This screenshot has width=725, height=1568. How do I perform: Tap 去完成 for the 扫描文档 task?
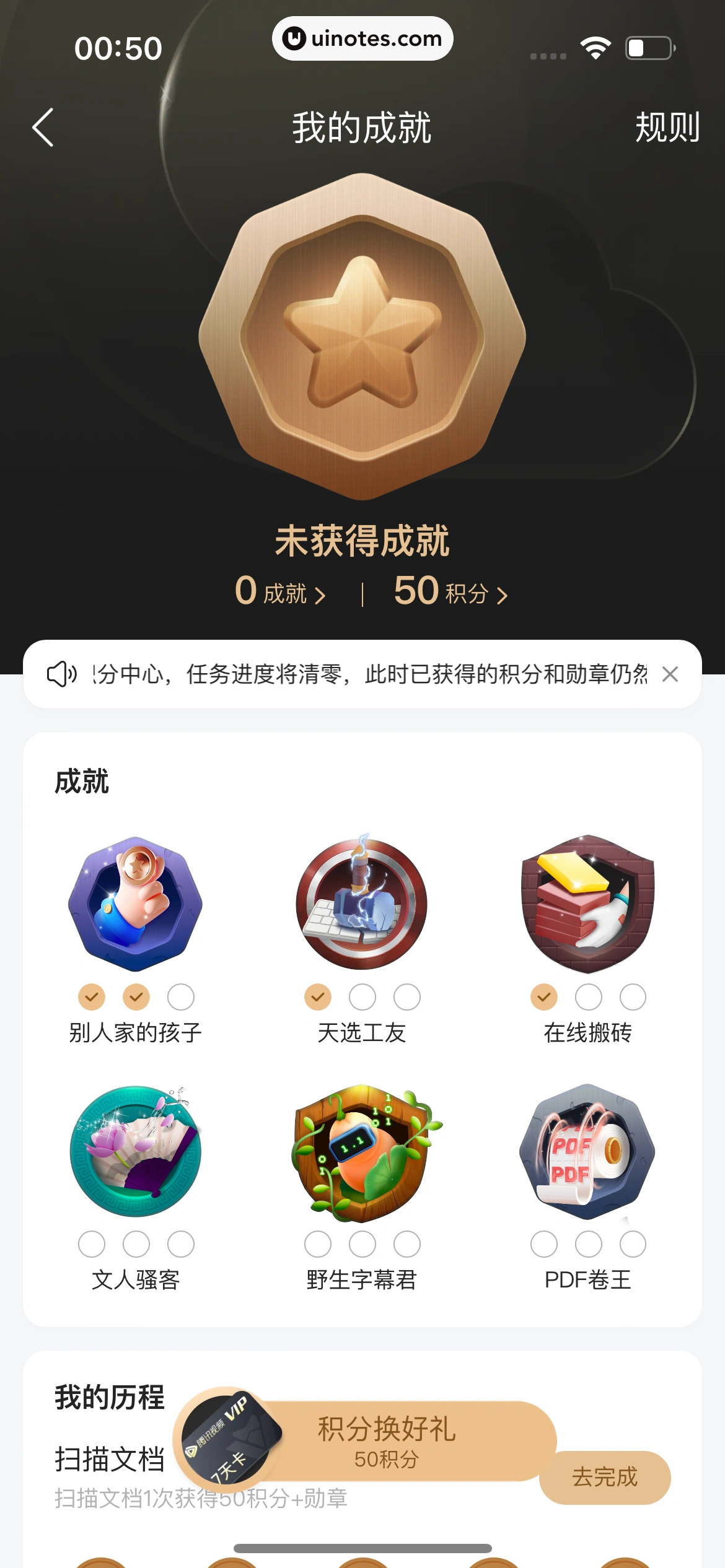[x=605, y=1477]
